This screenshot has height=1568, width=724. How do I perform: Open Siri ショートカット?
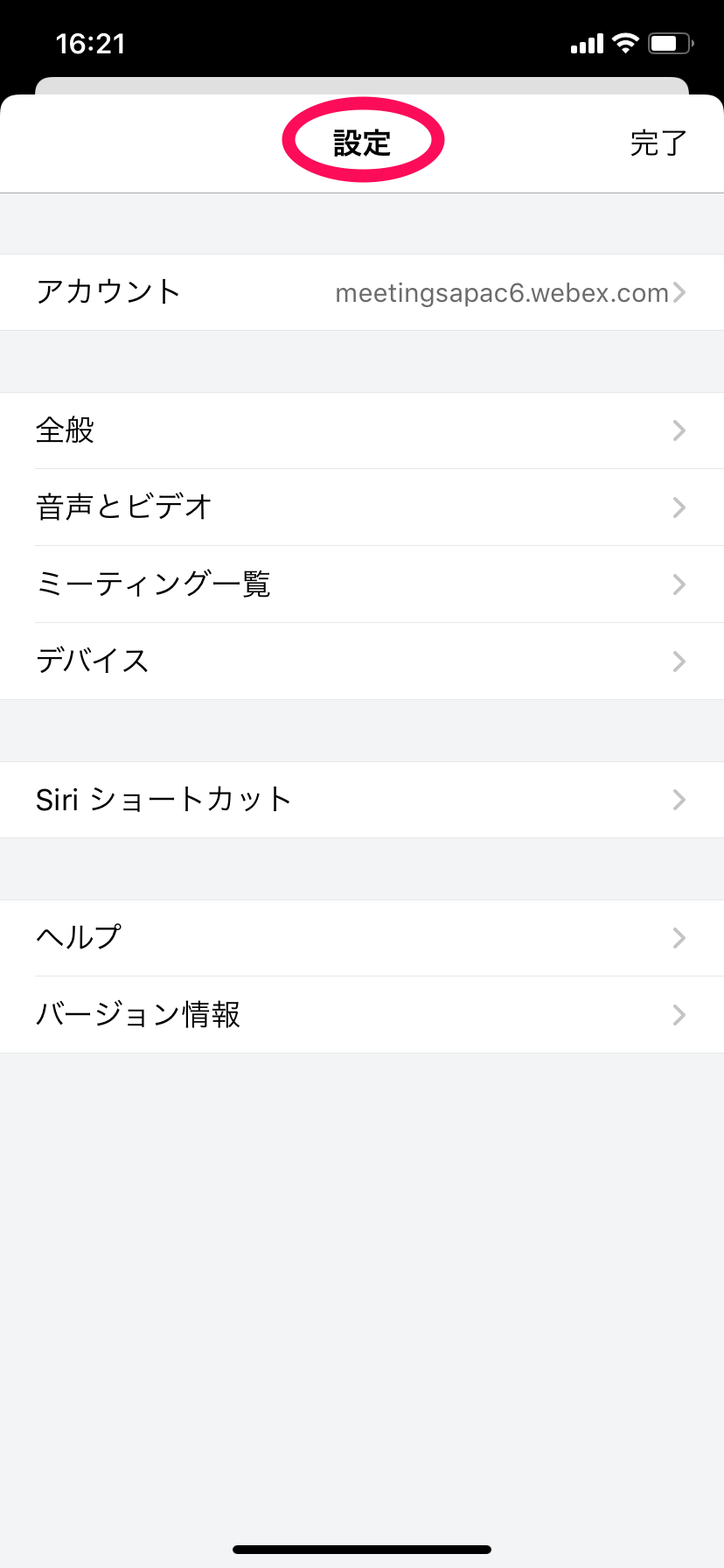point(362,800)
